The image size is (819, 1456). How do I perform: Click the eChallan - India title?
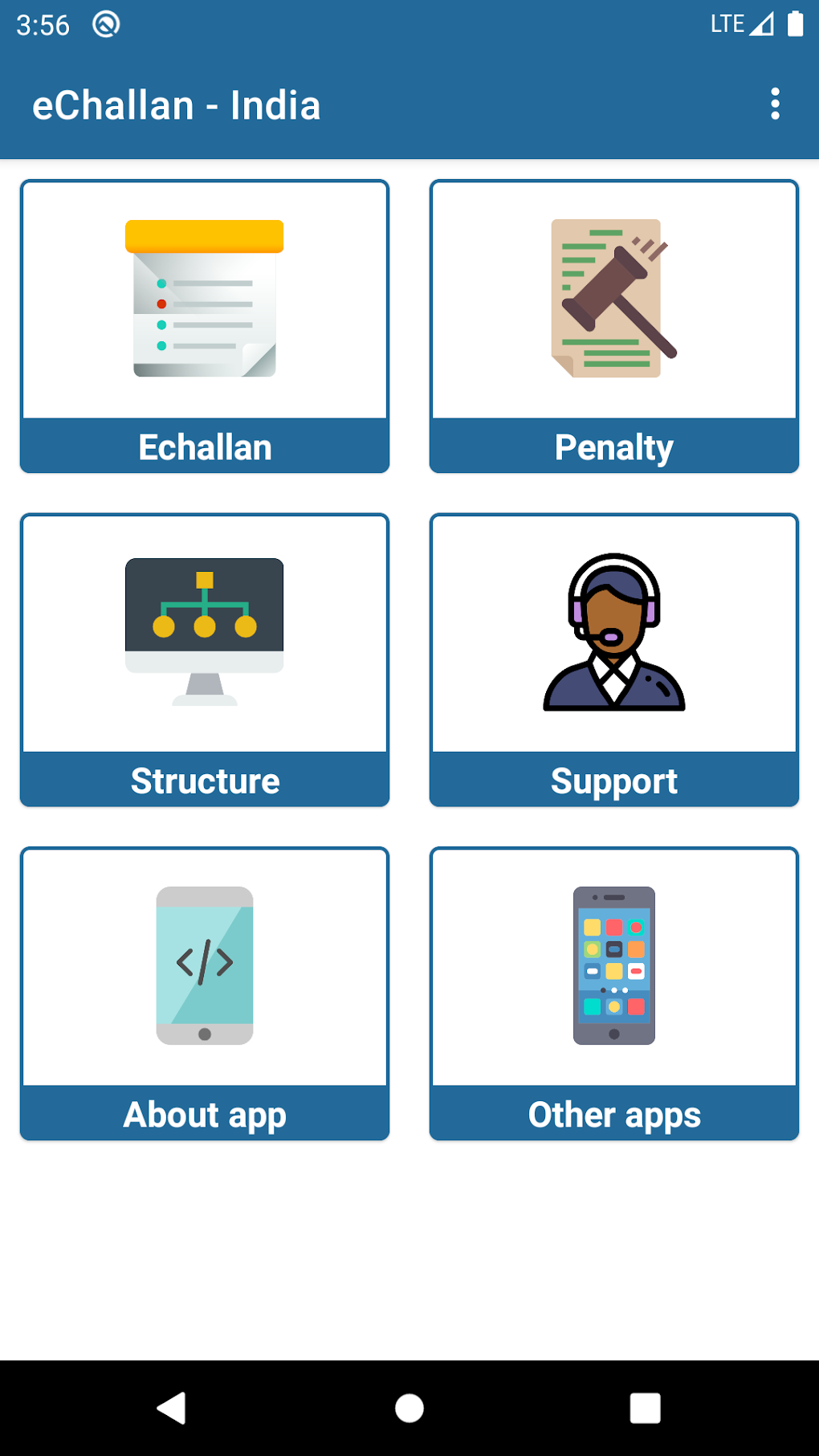pos(177,104)
